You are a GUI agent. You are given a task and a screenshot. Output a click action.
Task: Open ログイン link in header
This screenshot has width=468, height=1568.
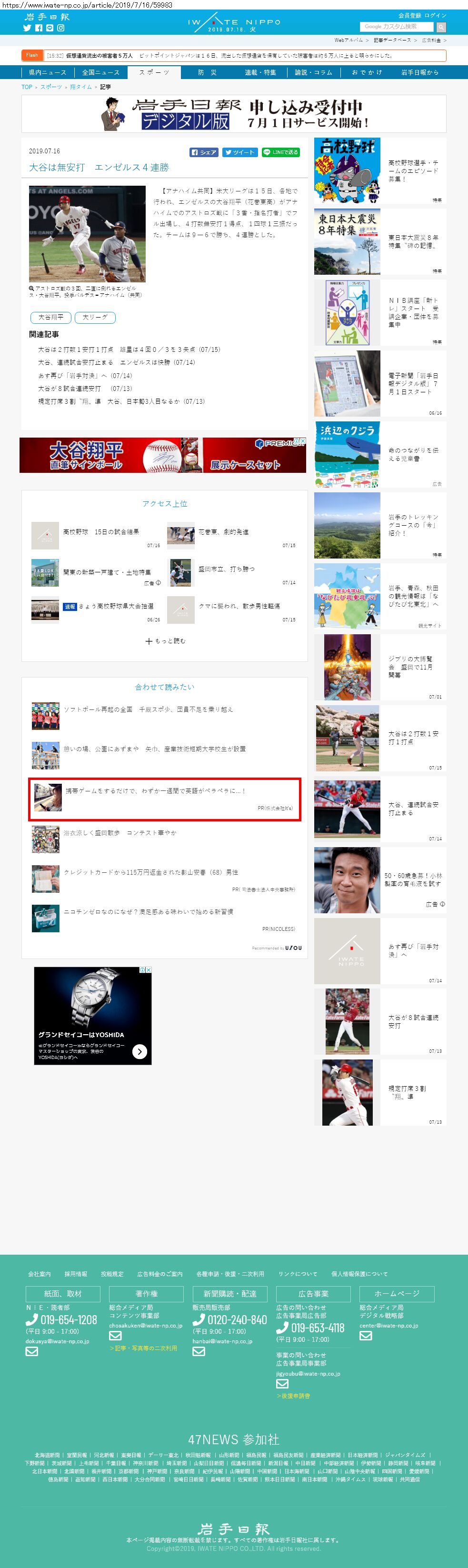435,15
